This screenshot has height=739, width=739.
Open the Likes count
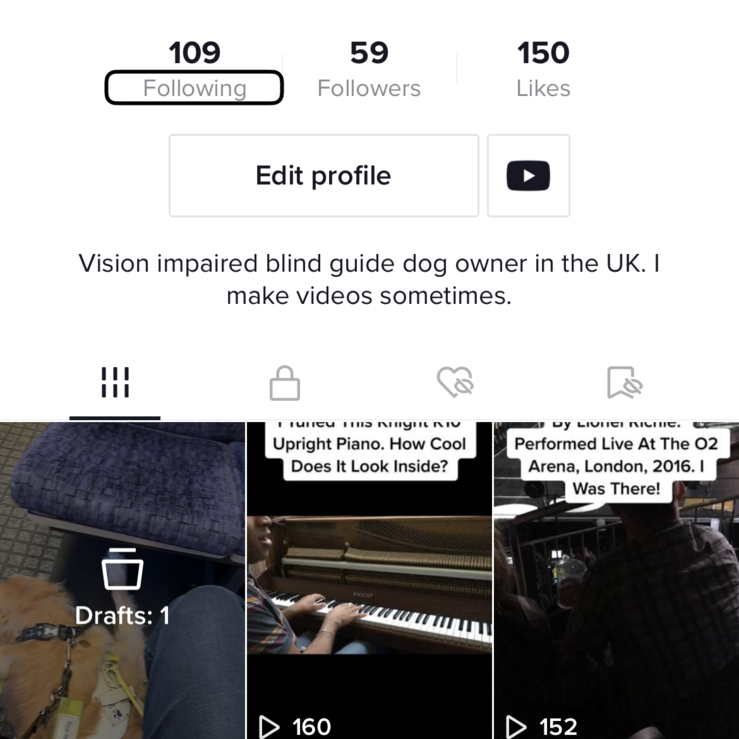(543, 71)
